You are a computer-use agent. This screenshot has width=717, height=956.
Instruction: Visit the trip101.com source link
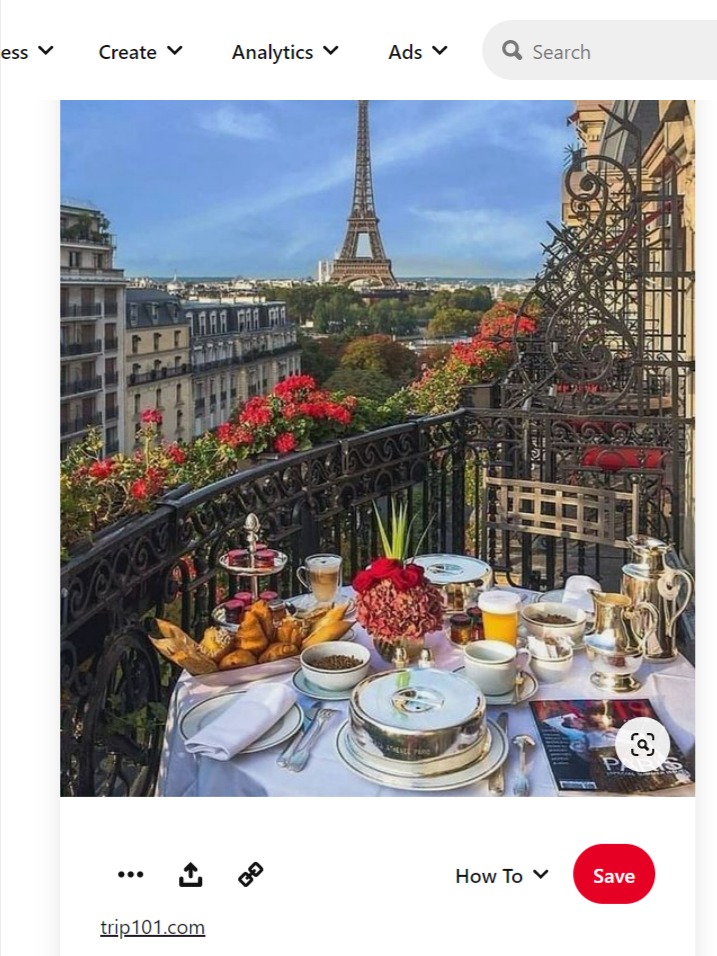click(x=152, y=928)
